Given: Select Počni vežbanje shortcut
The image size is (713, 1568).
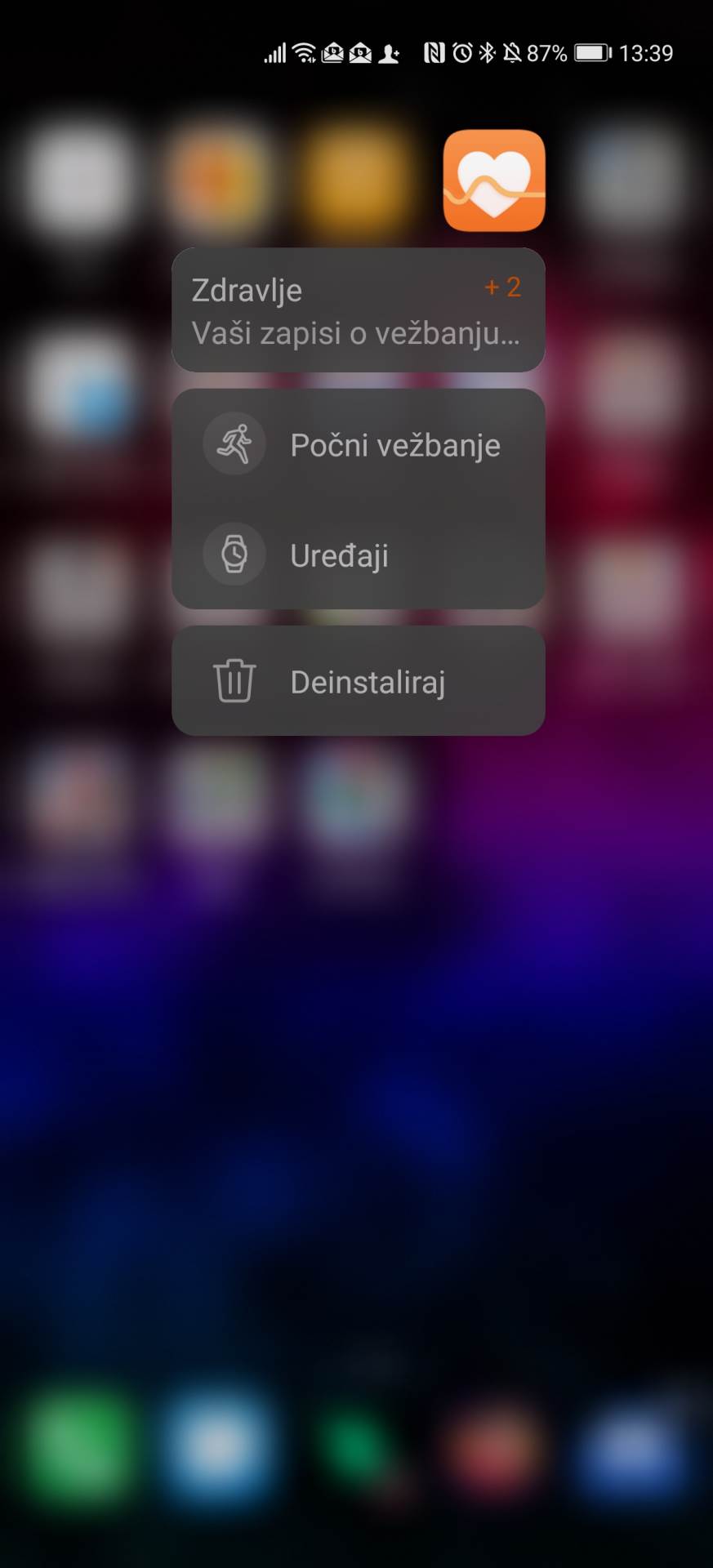Looking at the screenshot, I should tap(358, 445).
